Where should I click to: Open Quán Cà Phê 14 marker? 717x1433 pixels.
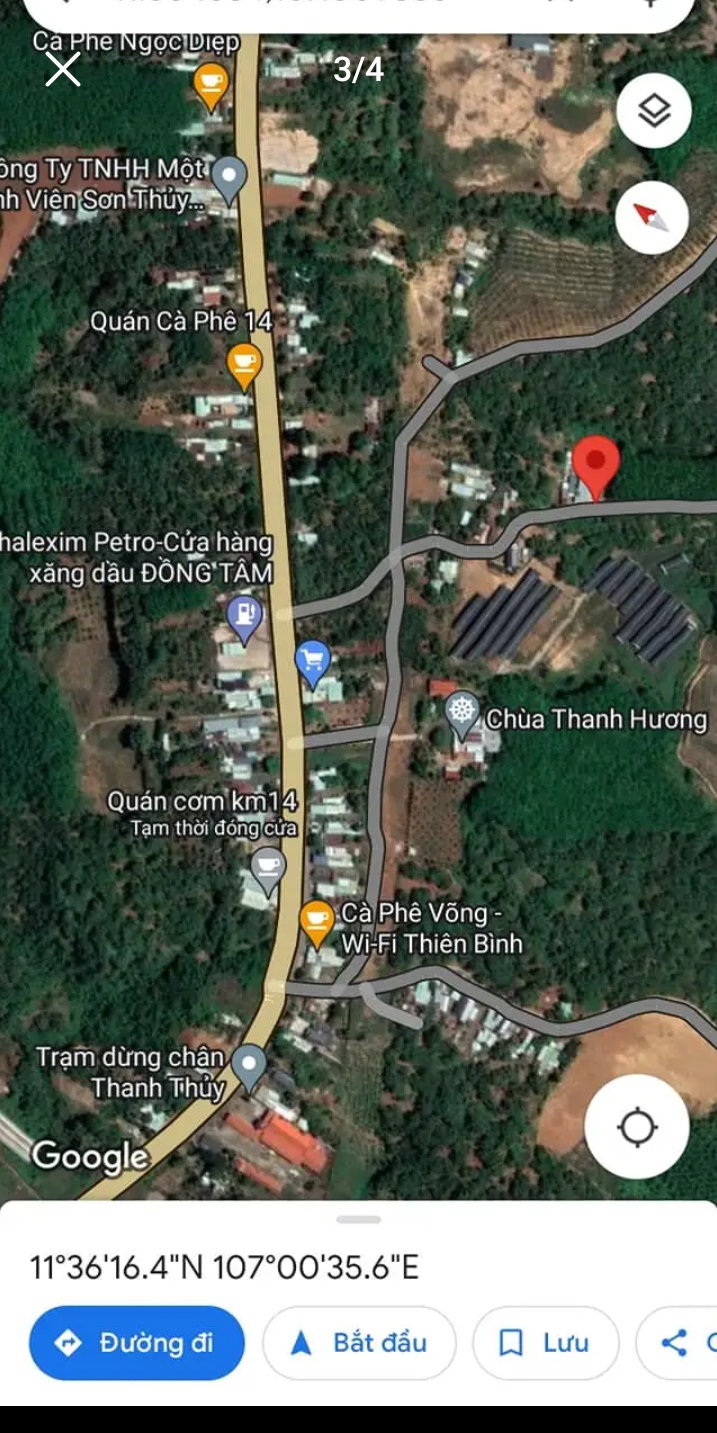[x=244, y=366]
